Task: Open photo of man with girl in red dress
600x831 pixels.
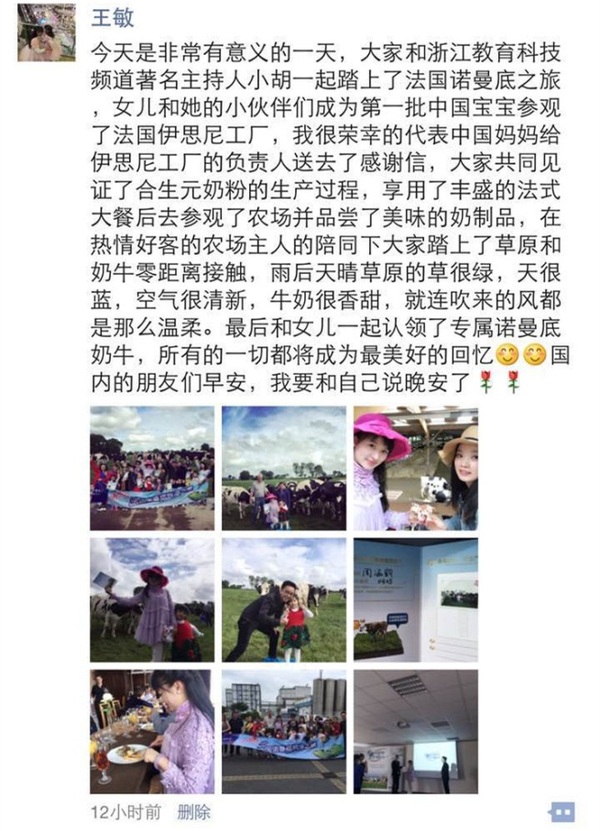Action: coord(284,600)
